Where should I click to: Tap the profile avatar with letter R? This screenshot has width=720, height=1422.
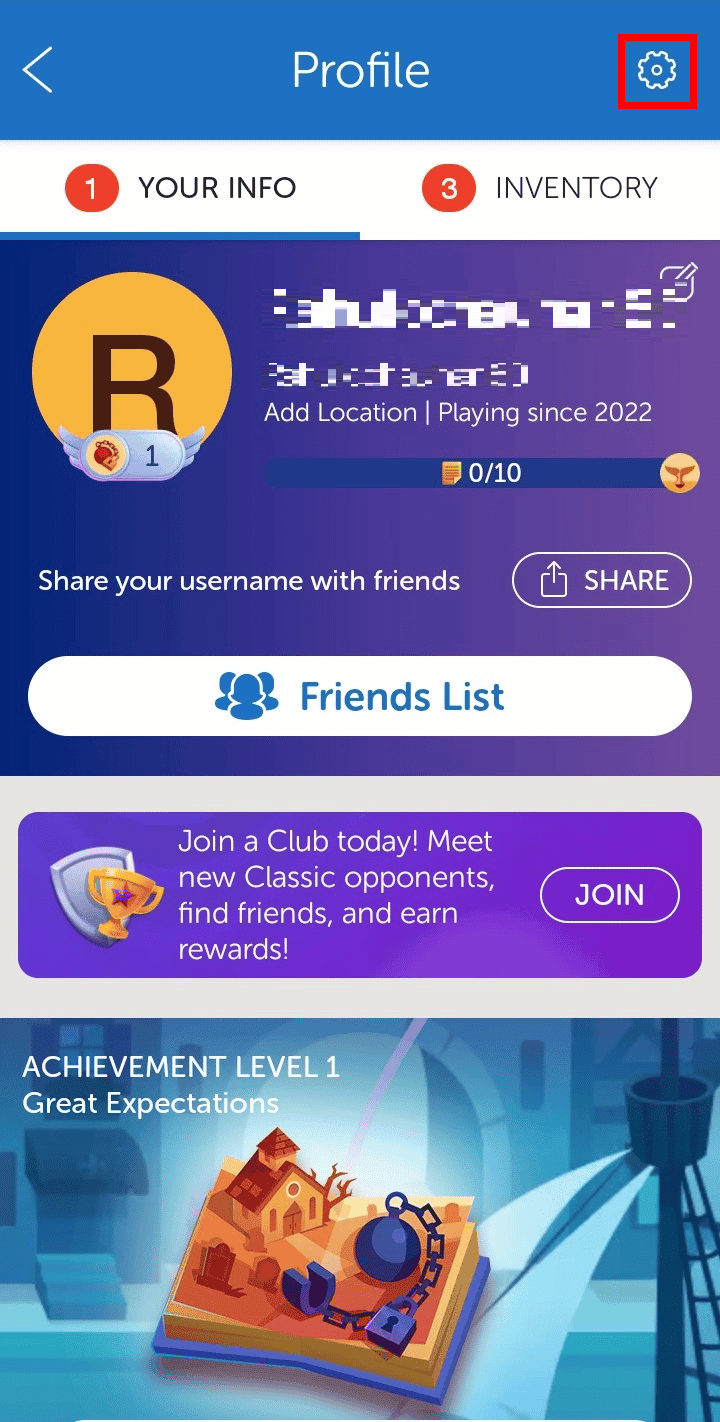click(130, 372)
